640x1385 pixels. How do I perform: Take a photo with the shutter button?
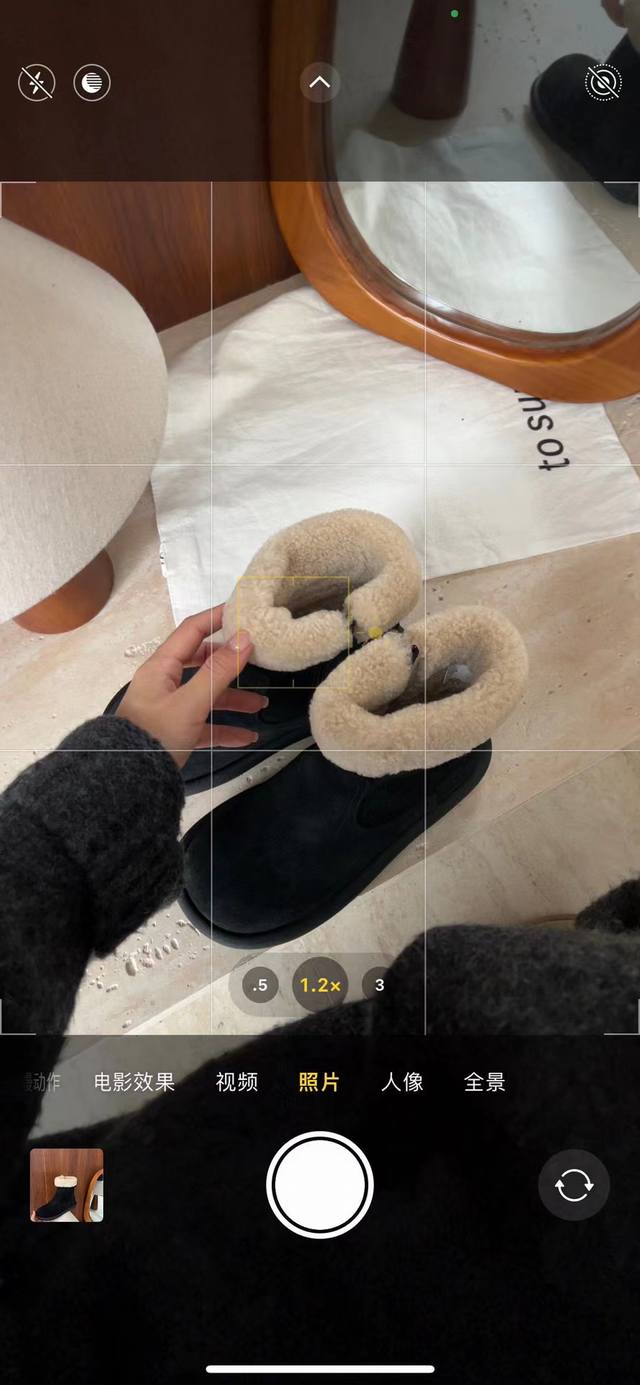click(320, 1185)
